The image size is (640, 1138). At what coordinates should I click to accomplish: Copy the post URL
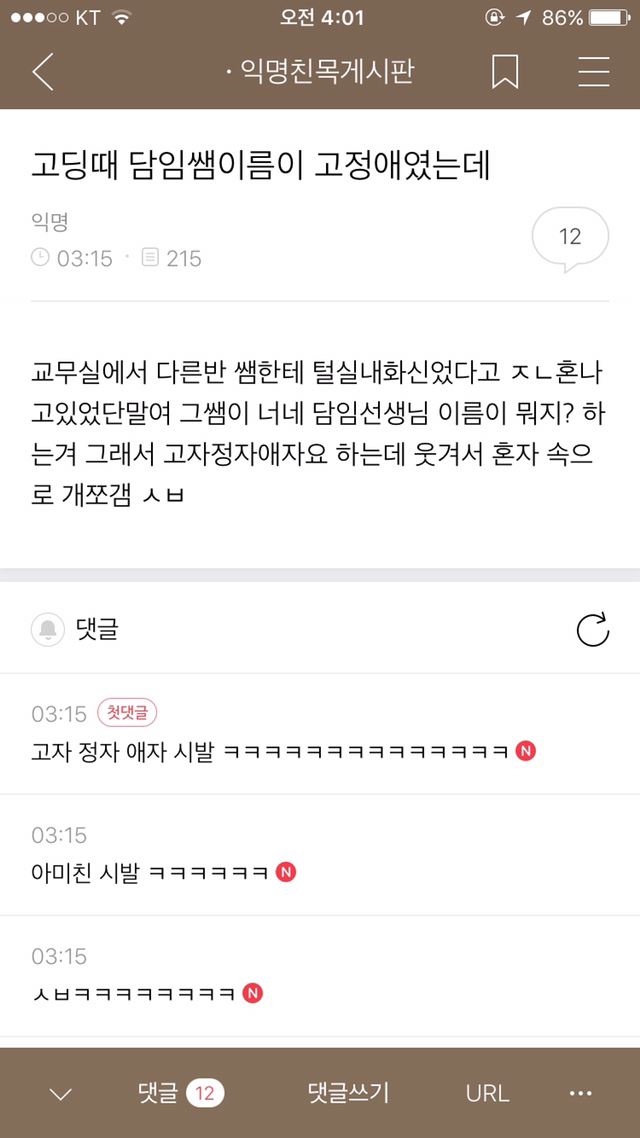point(487,1093)
